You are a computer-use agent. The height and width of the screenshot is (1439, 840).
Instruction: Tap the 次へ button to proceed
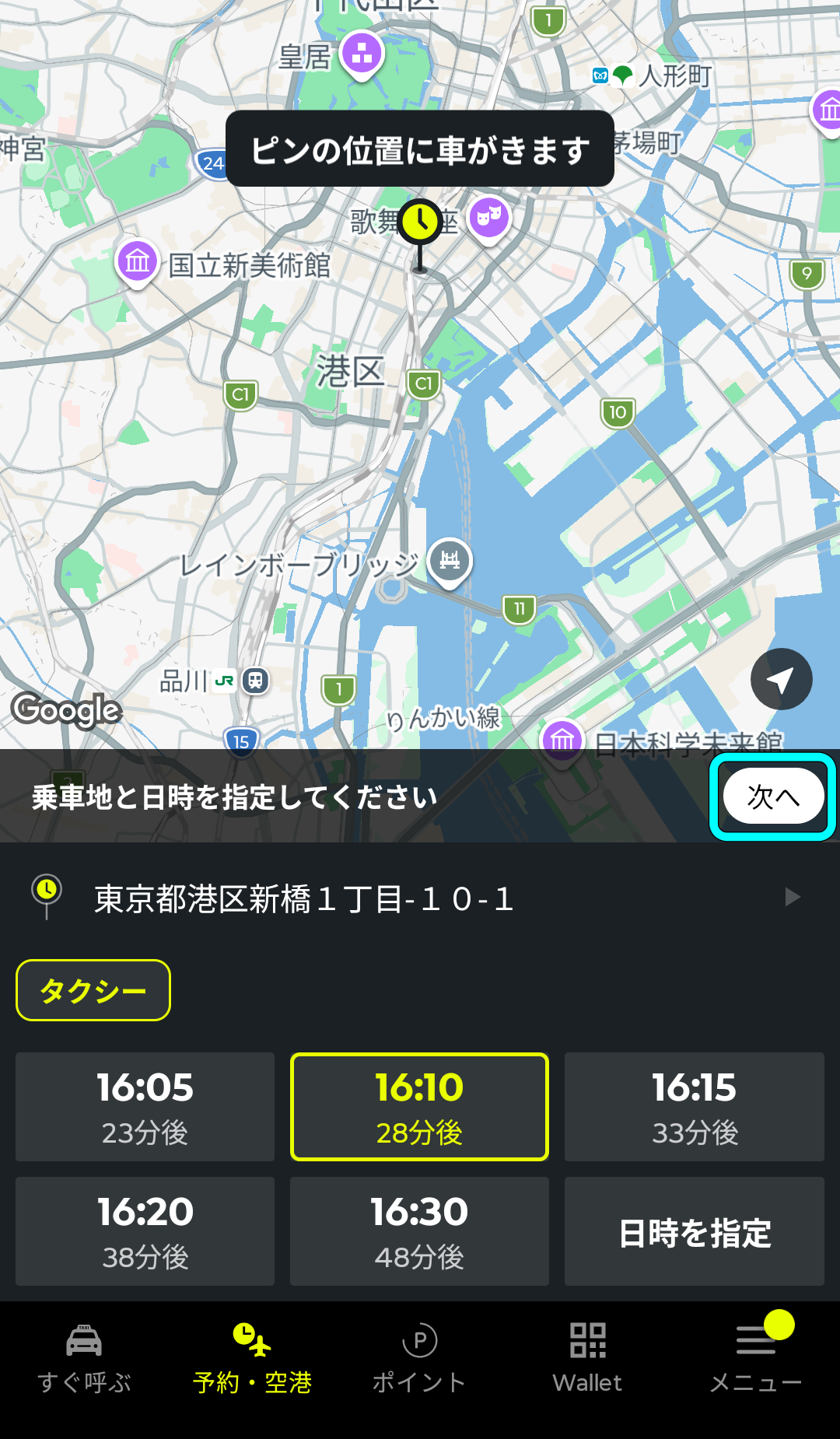pyautogui.click(x=773, y=797)
